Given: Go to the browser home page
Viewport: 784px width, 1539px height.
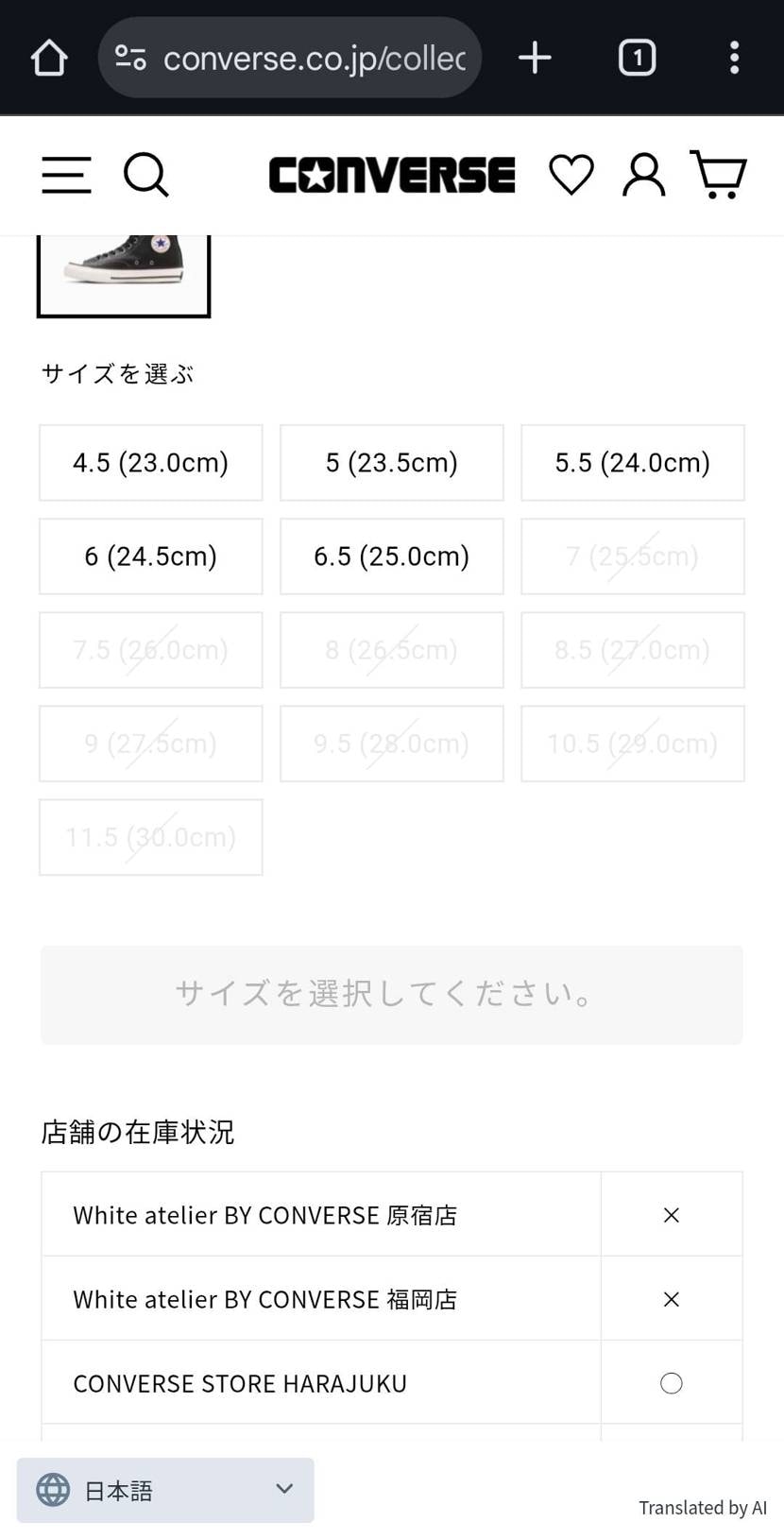Looking at the screenshot, I should point(49,58).
